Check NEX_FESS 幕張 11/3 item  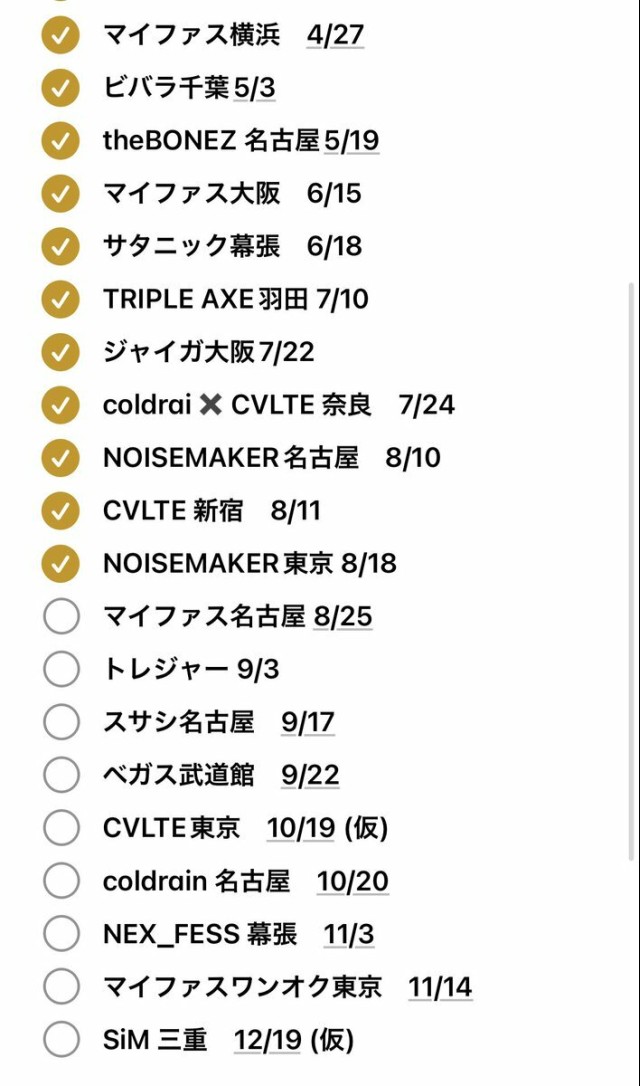[x=61, y=933]
